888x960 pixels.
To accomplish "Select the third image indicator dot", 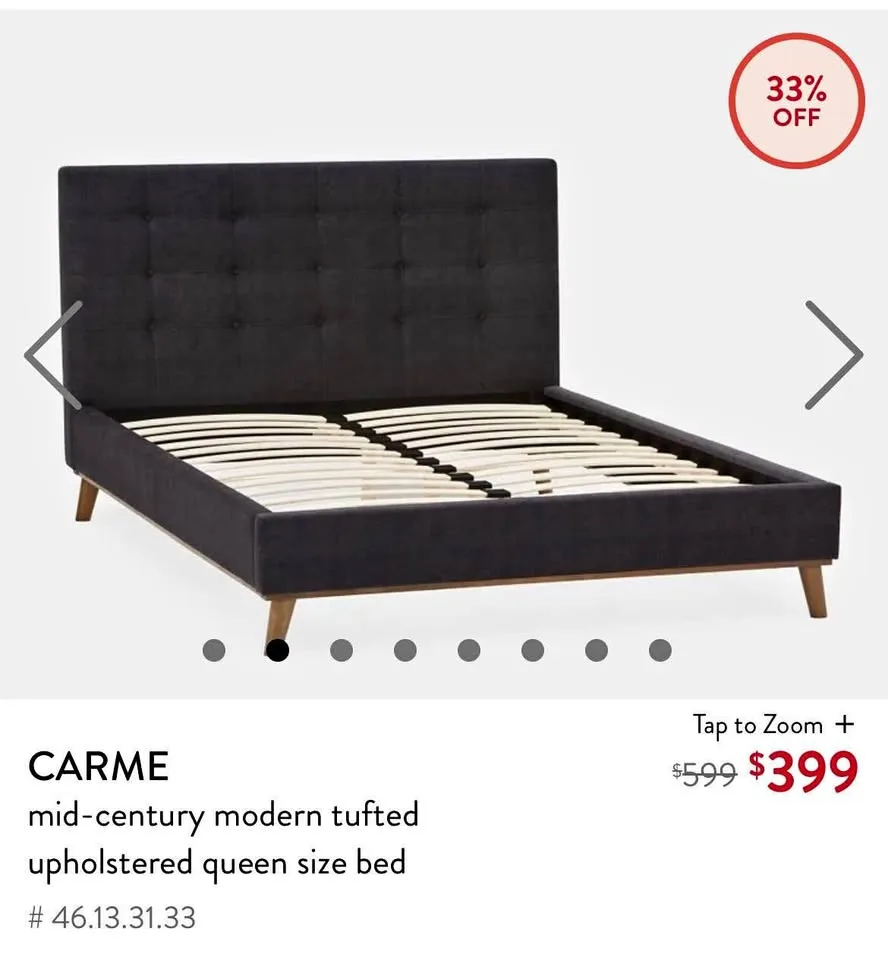I will click(341, 651).
